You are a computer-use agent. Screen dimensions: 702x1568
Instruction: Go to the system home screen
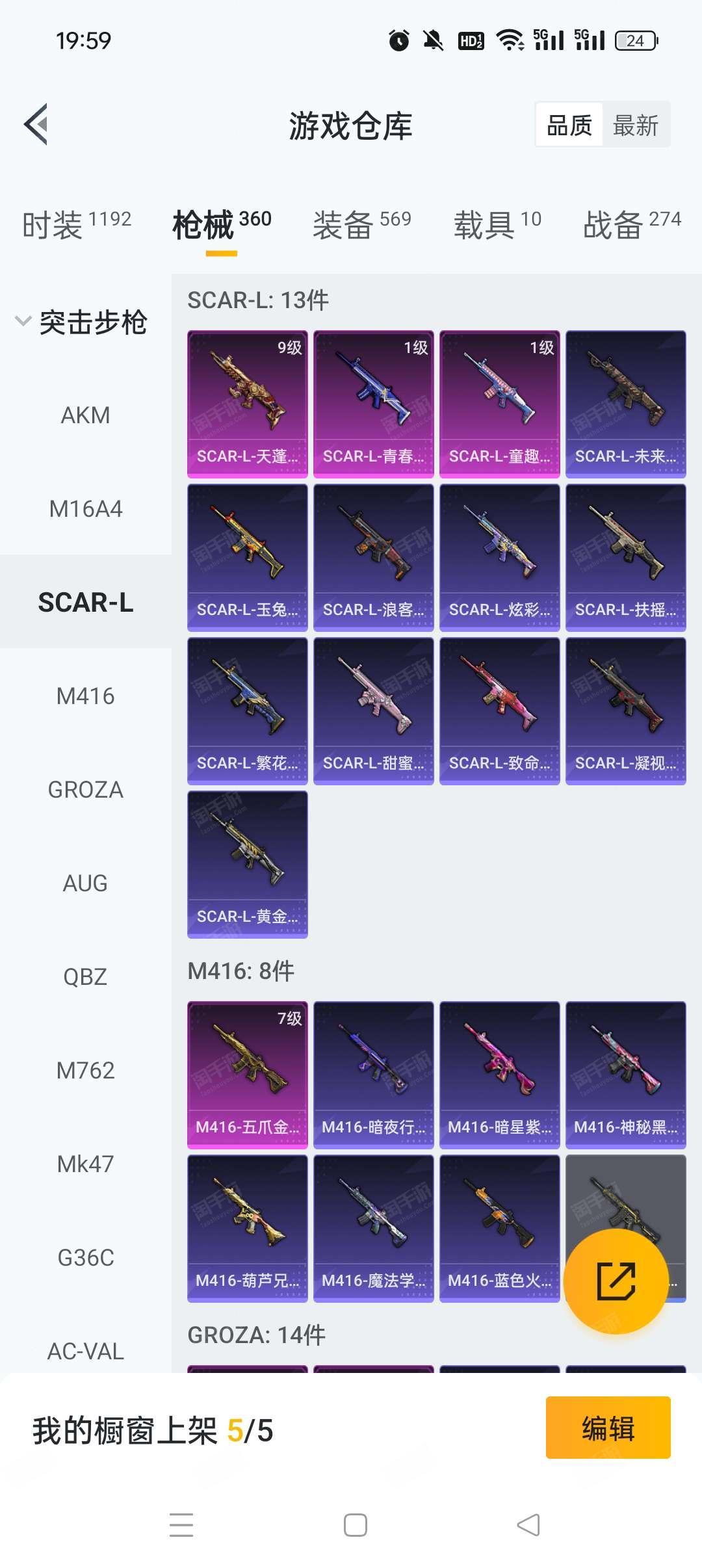[x=355, y=1525]
